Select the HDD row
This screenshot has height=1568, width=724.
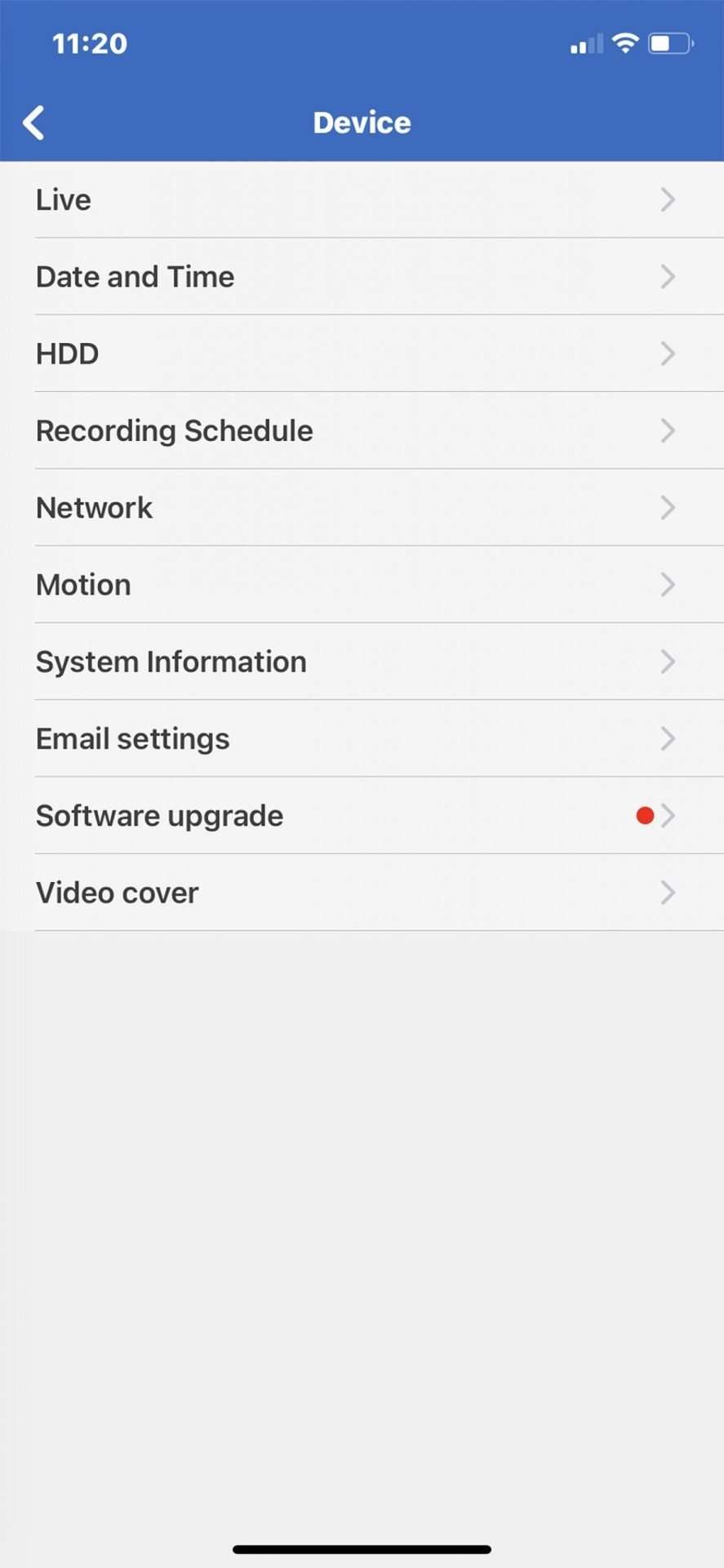click(x=362, y=354)
